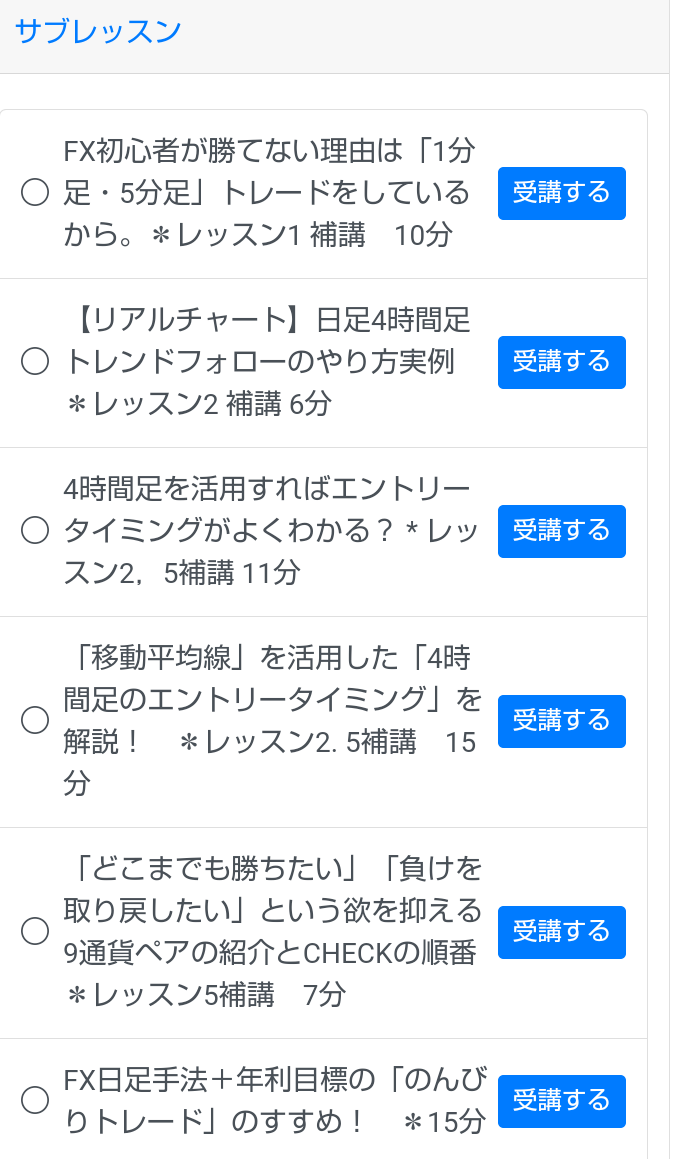Check the radio beside FX日足手法 lesson
683x1159 pixels.
coord(35,1101)
